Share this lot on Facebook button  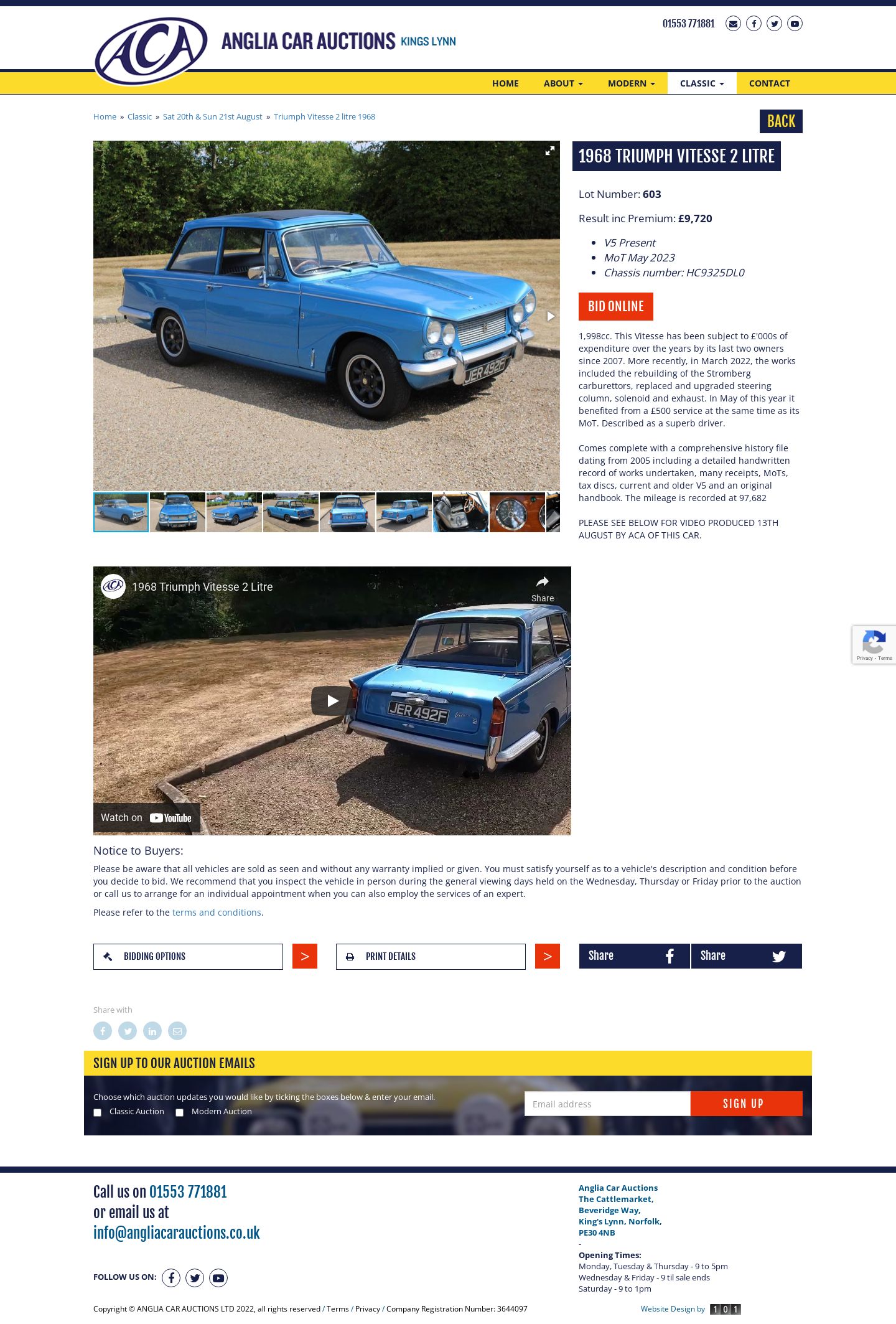pos(634,956)
